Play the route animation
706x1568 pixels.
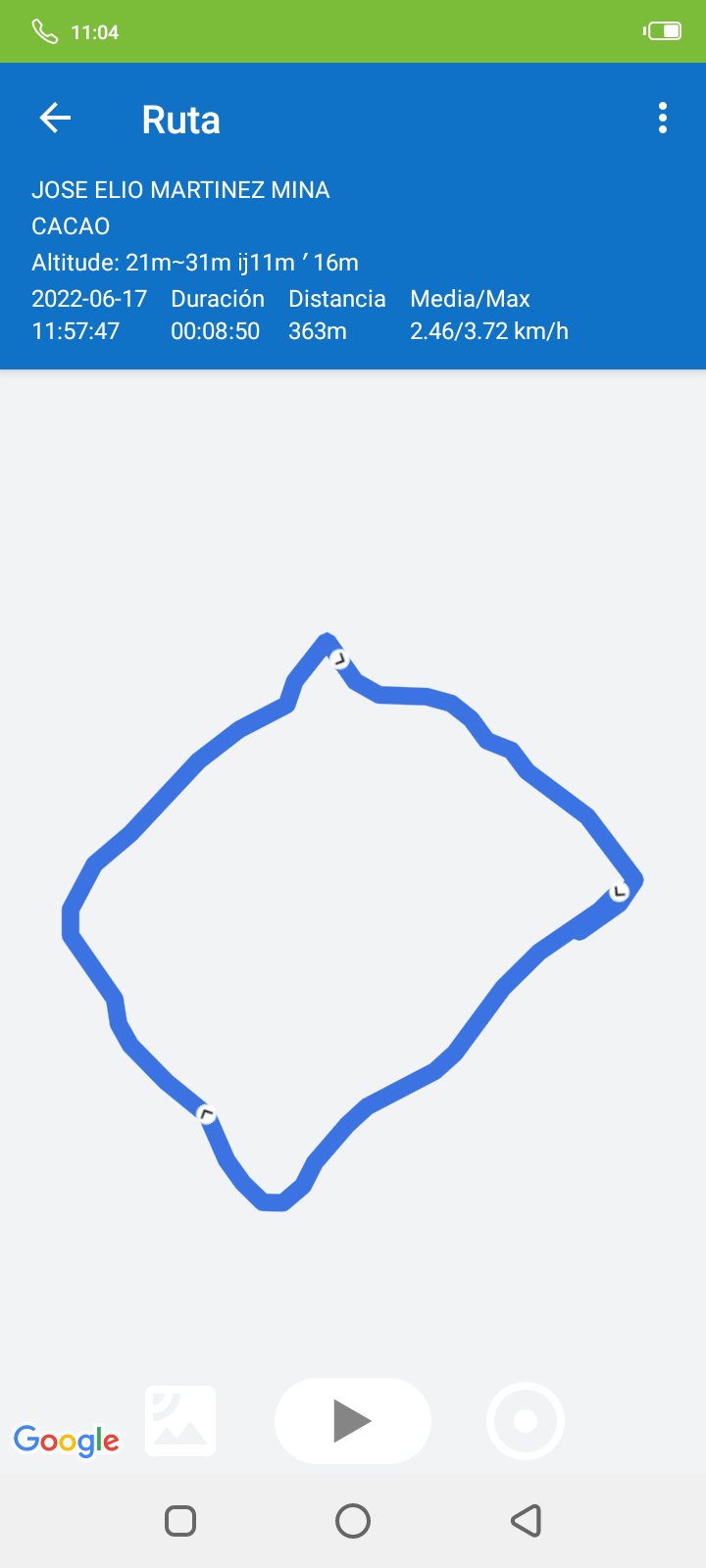tap(352, 1421)
